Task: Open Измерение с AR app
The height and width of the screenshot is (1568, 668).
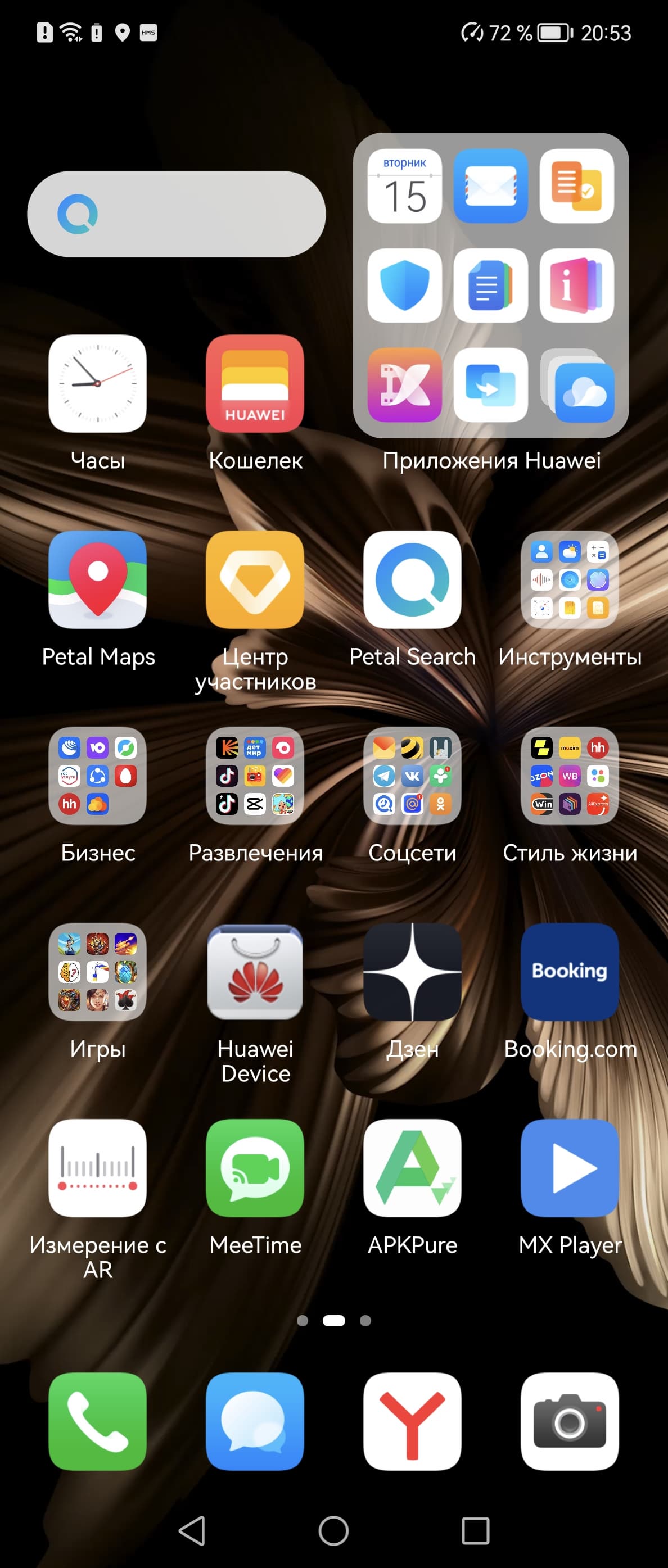Action: click(97, 1167)
